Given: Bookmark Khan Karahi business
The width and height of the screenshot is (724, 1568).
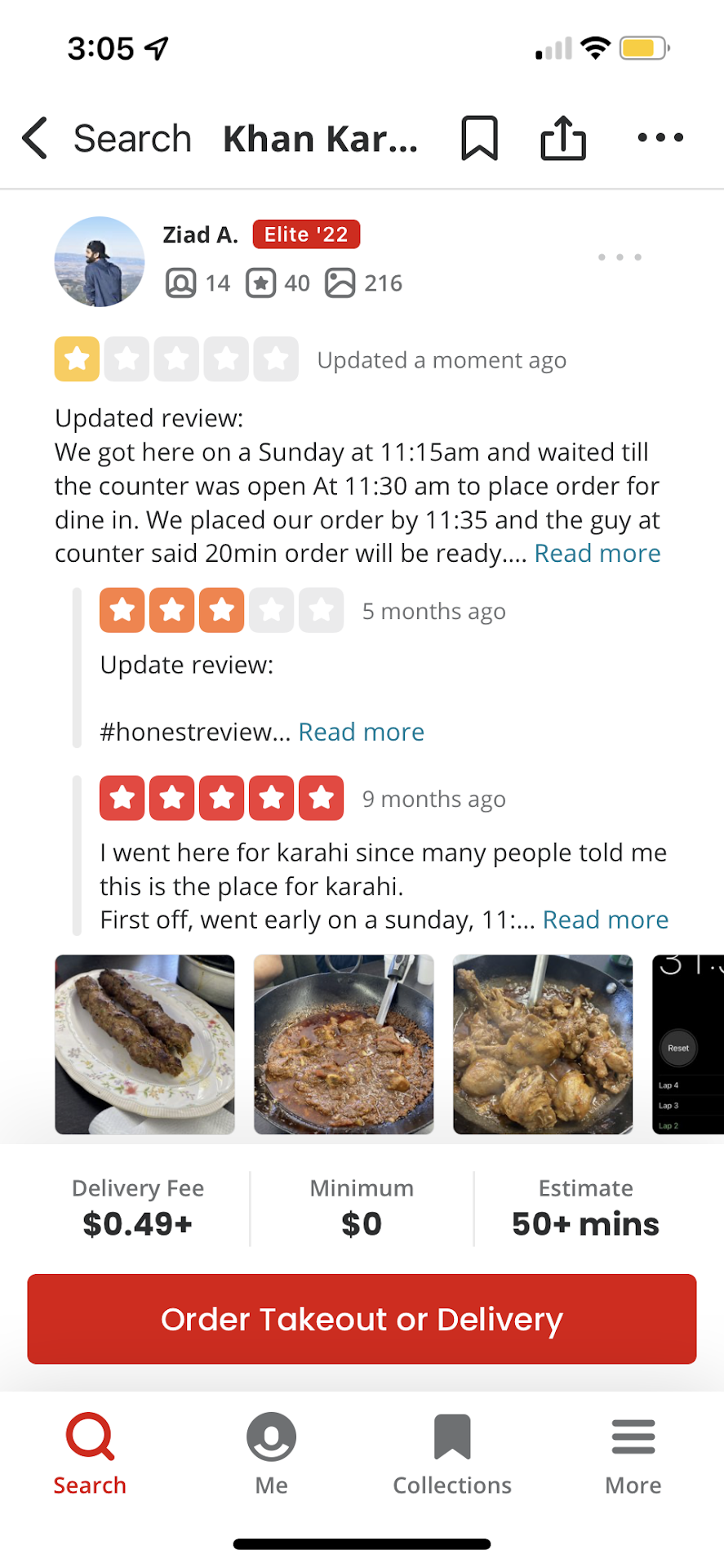Looking at the screenshot, I should click(x=479, y=138).
